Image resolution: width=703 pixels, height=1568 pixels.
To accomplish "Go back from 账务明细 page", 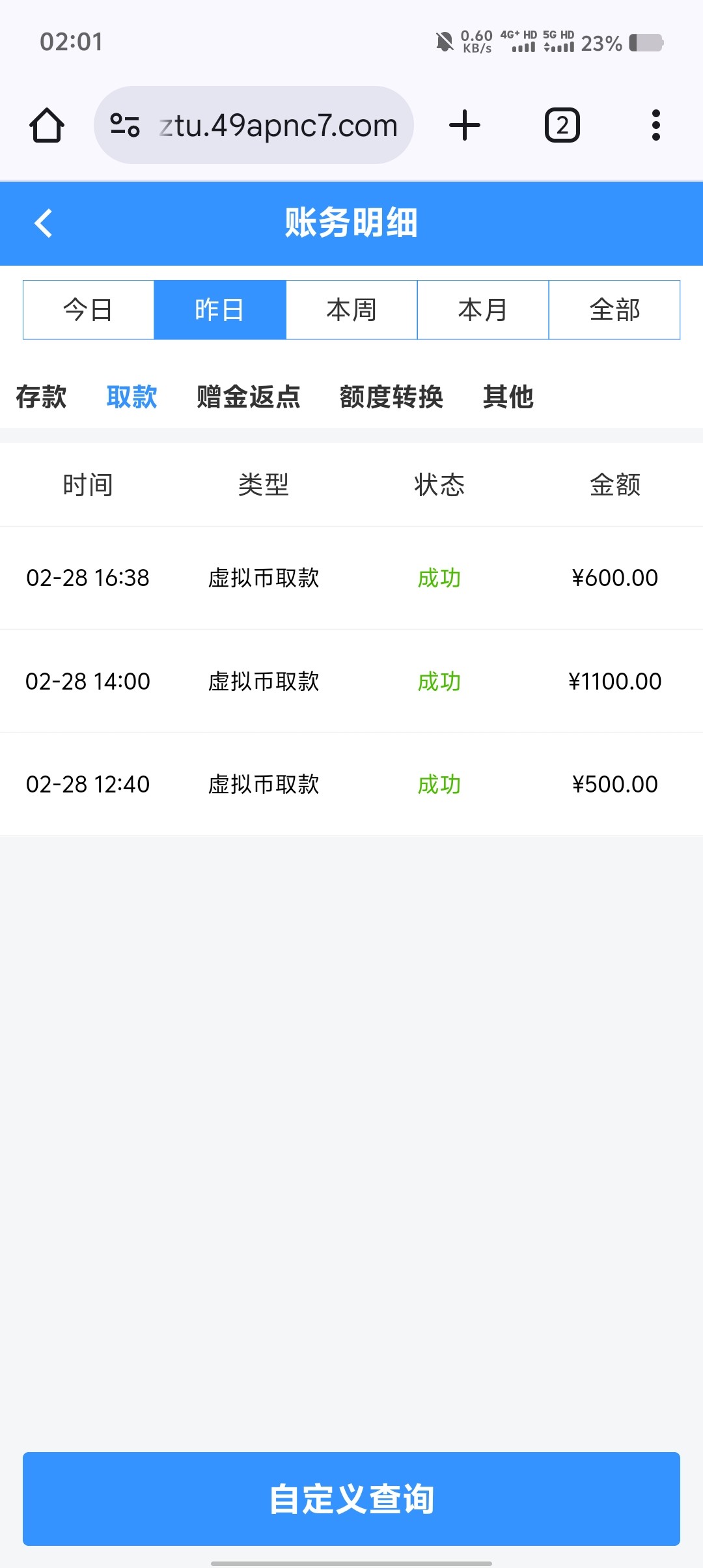I will pyautogui.click(x=44, y=223).
